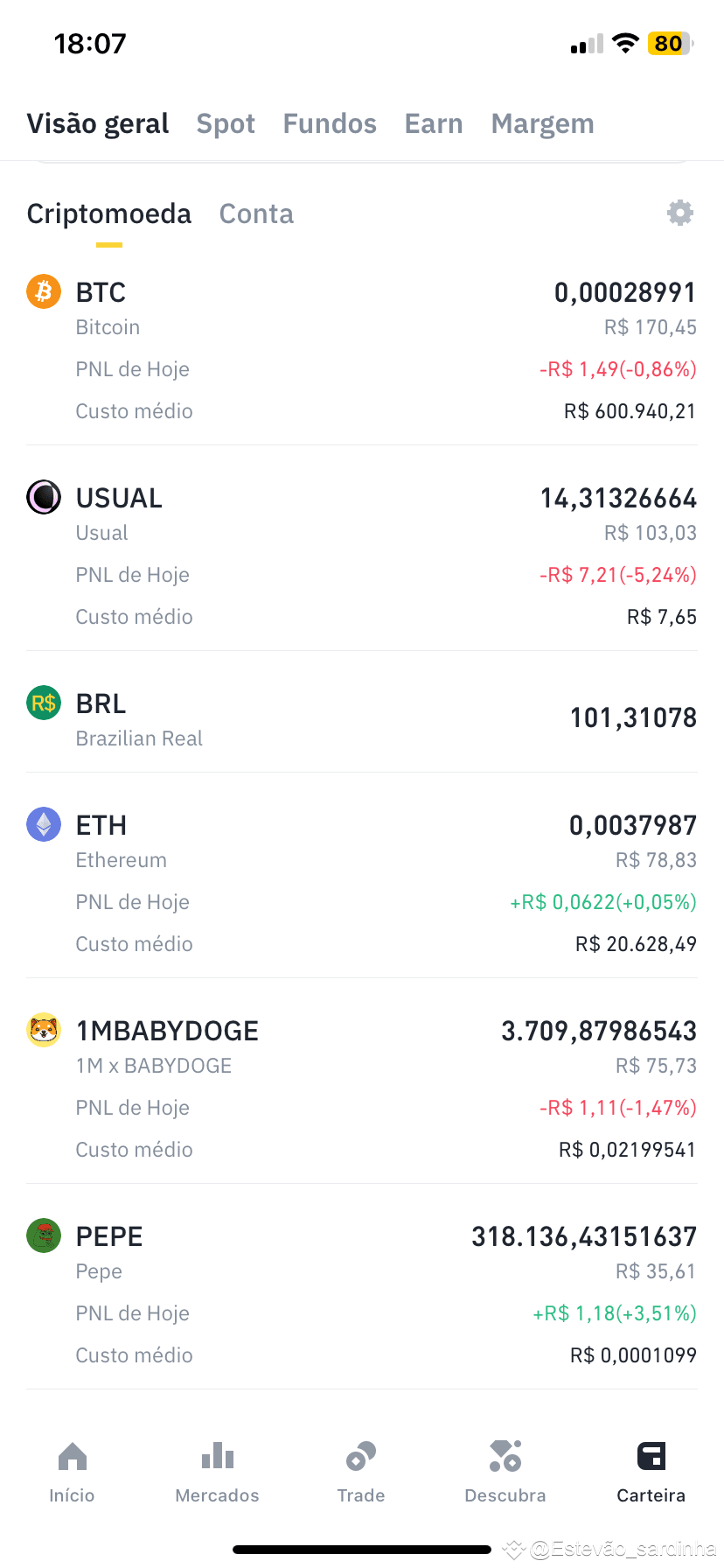Viewport: 724px width, 1568px height.
Task: Tap the BRL Brazilian Real icon
Action: [x=43, y=703]
